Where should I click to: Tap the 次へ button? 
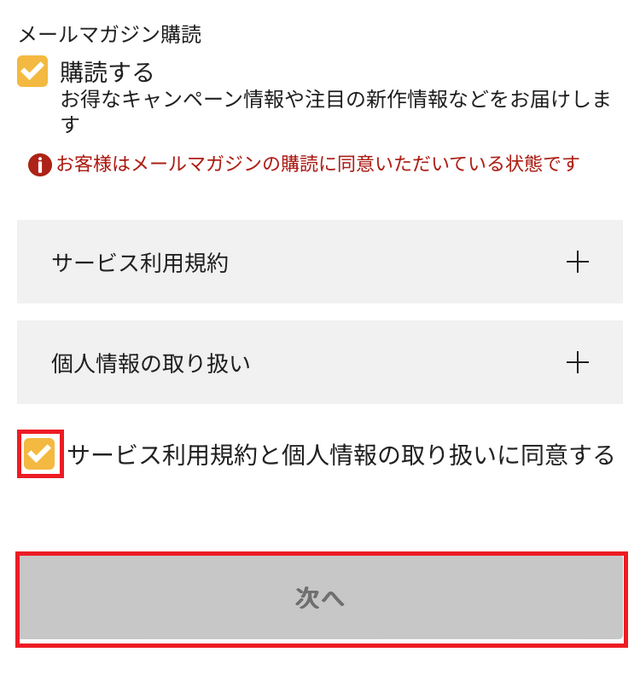point(320,598)
